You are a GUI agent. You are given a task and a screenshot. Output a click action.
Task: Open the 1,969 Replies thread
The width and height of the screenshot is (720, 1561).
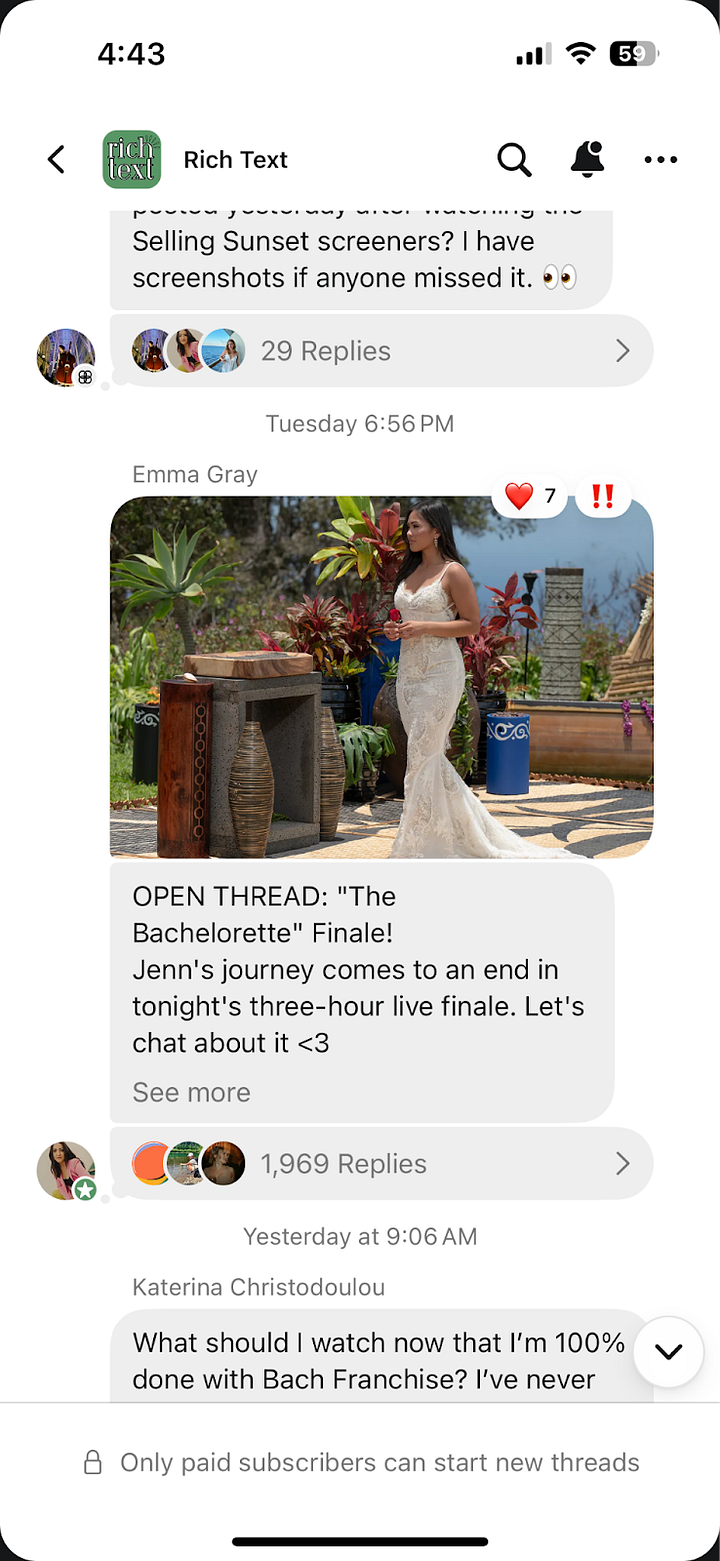(x=380, y=1164)
